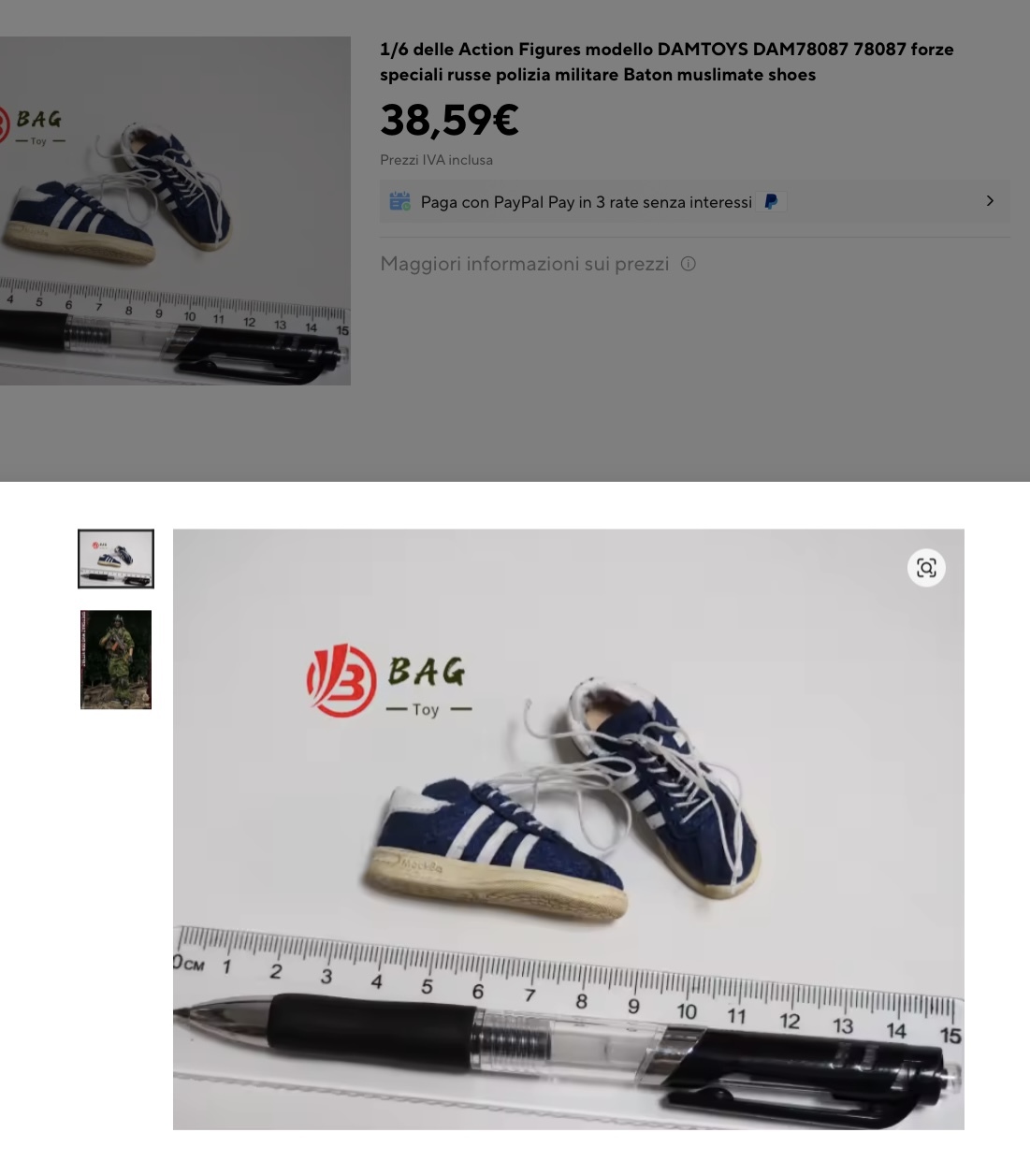Open info on Maggiori informazioni sui prezzi
The image size is (1030, 1176).
coord(688,264)
